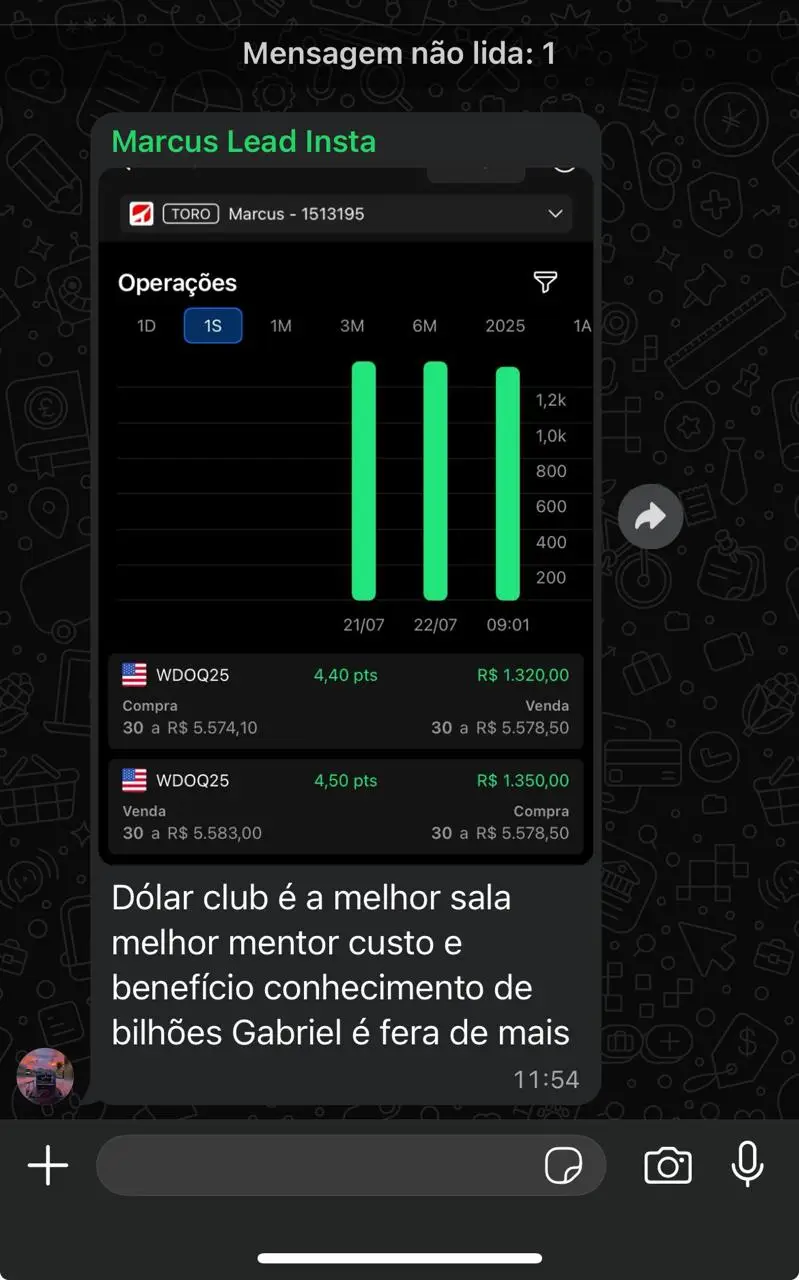Image resolution: width=799 pixels, height=1280 pixels.
Task: Select the 2025 period option
Action: point(505,325)
